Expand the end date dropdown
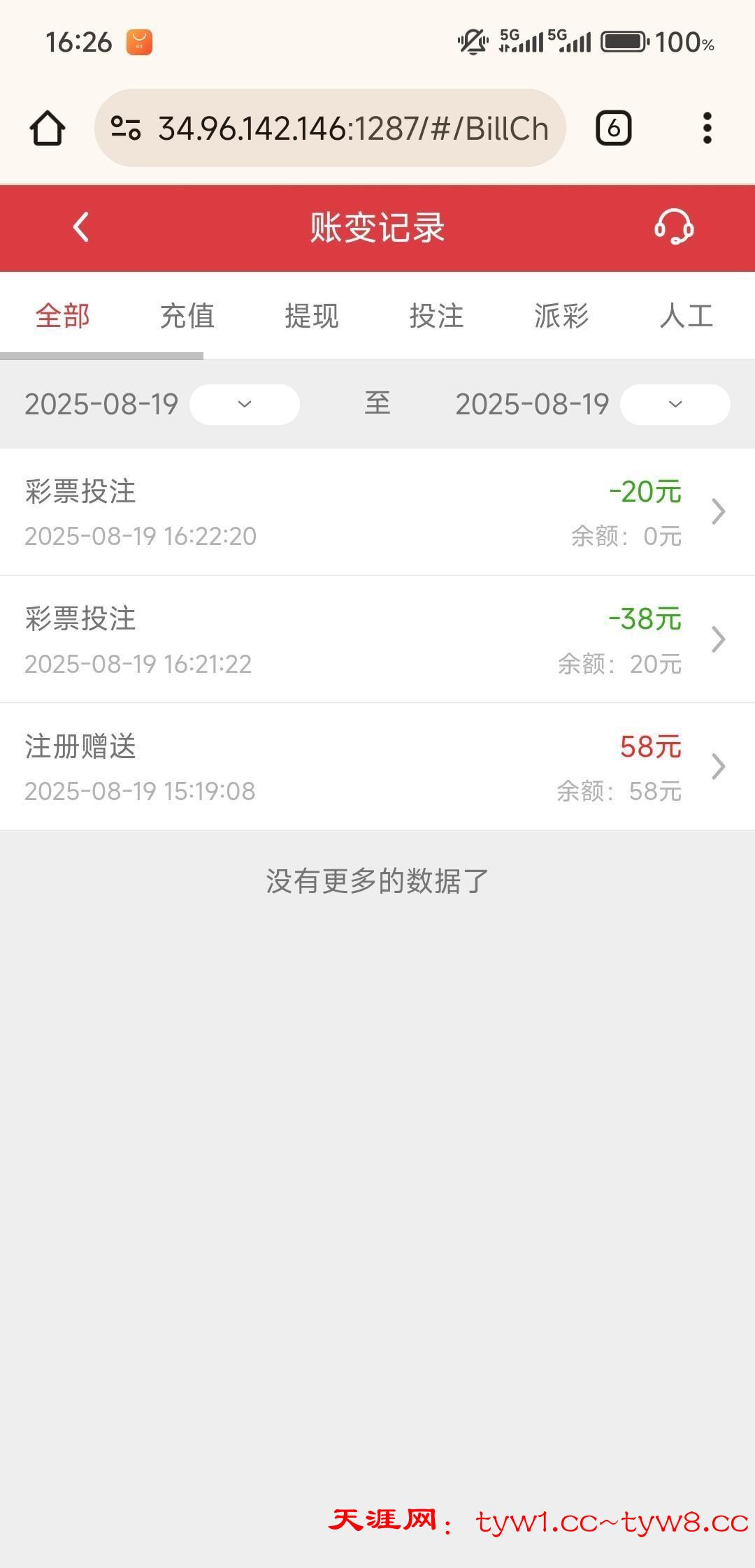Image resolution: width=755 pixels, height=1568 pixels. pyautogui.click(x=675, y=404)
